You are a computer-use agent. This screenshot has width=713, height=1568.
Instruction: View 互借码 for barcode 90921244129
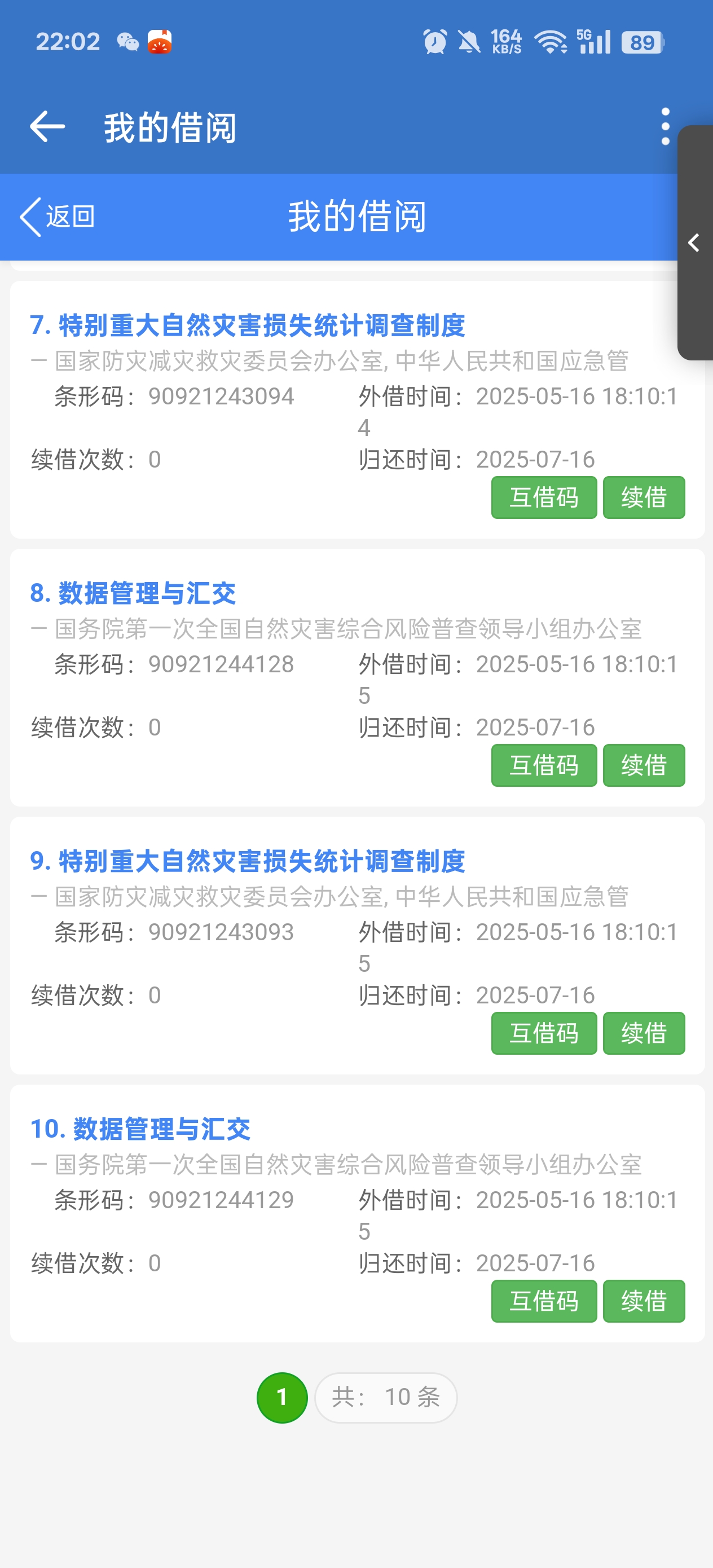(x=543, y=1301)
